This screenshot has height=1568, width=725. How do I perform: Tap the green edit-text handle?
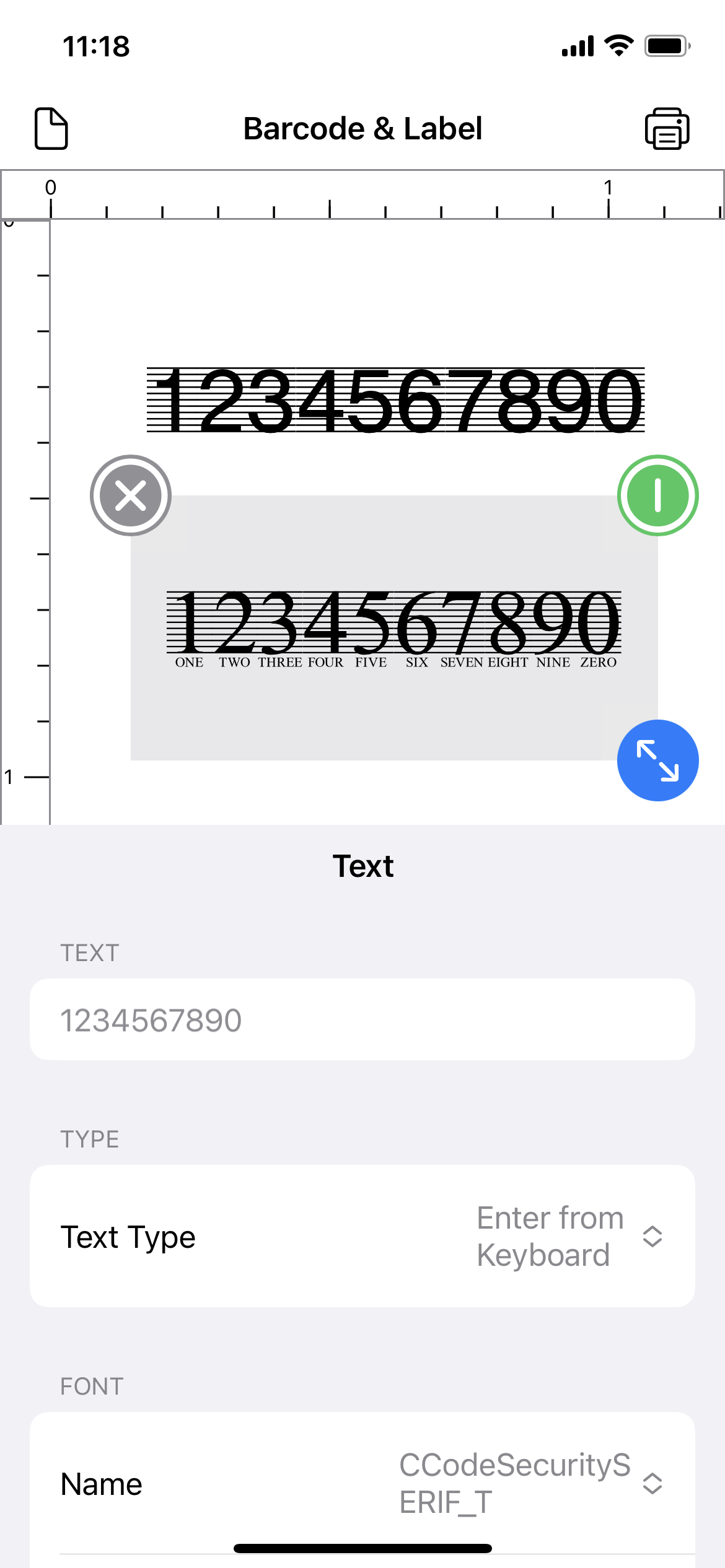pos(657,495)
